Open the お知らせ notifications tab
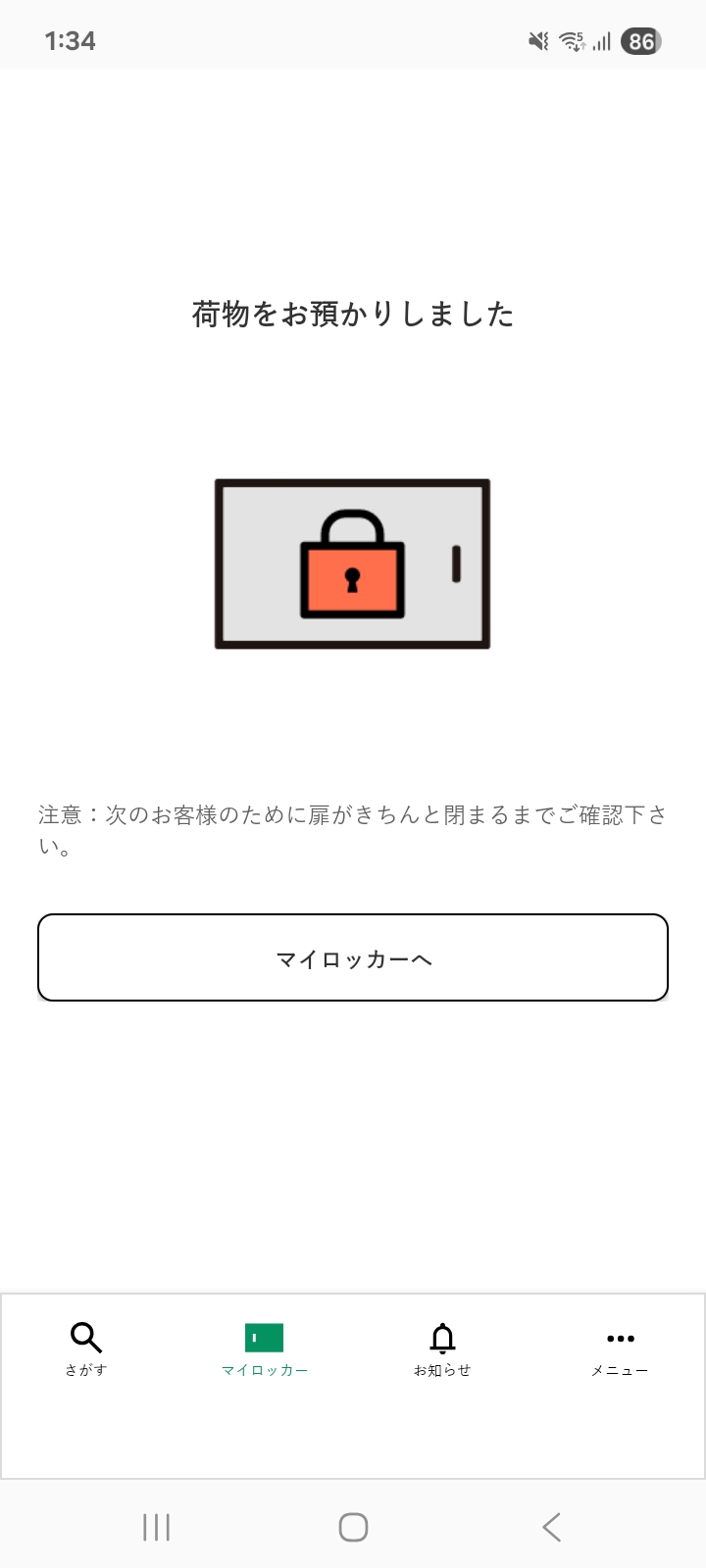Screen dimensions: 706x1568 (x=442, y=1348)
